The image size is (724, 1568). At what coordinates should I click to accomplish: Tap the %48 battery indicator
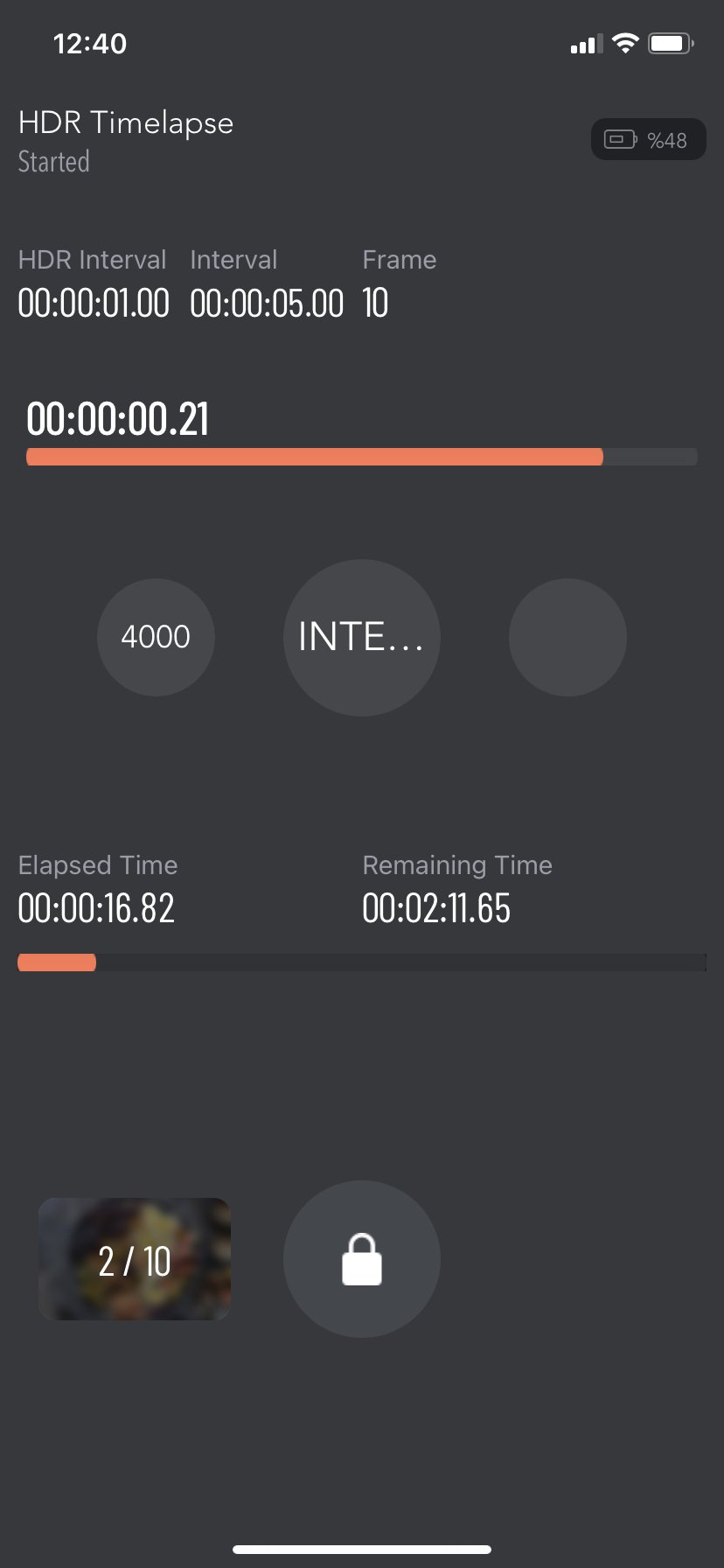[x=649, y=139]
